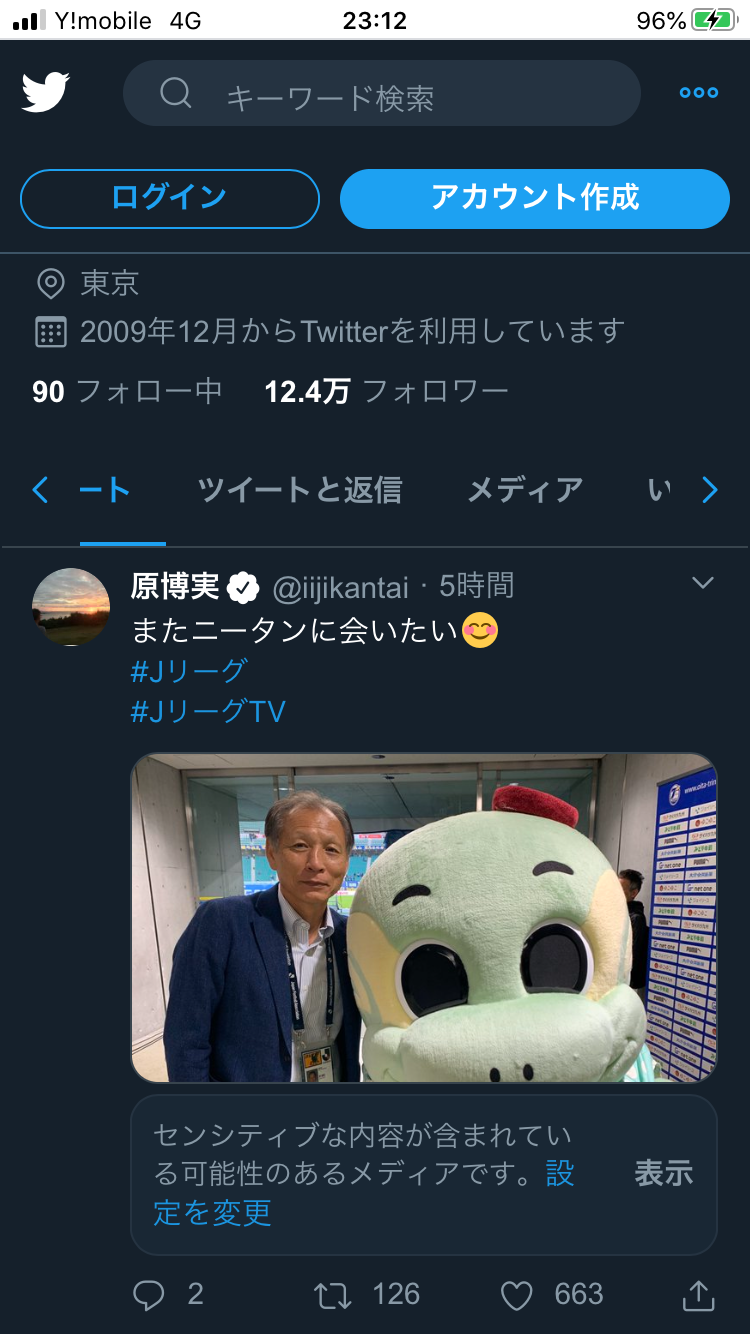View the tweet photo with the mascot
This screenshot has height=1334, width=750.
[424, 917]
